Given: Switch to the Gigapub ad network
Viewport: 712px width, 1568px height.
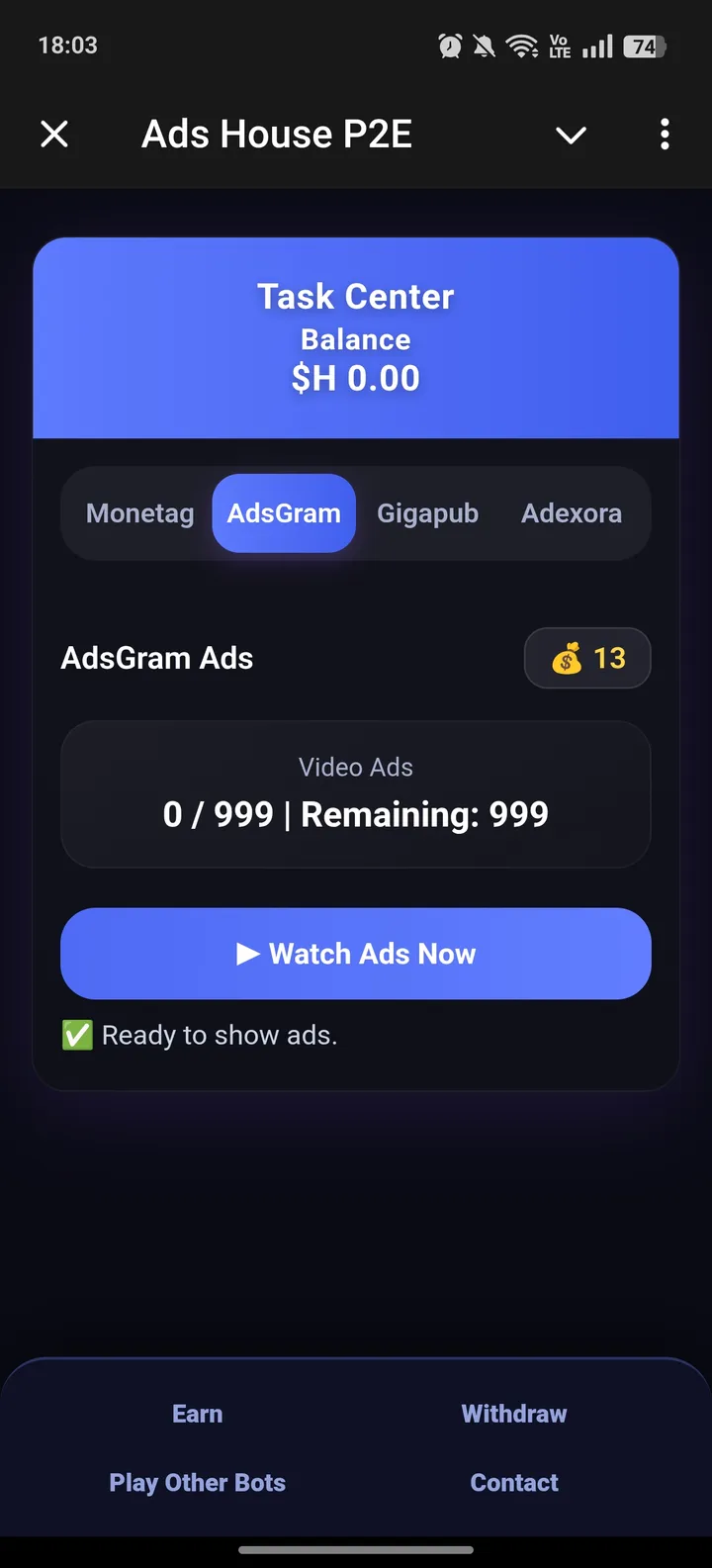Looking at the screenshot, I should [428, 513].
